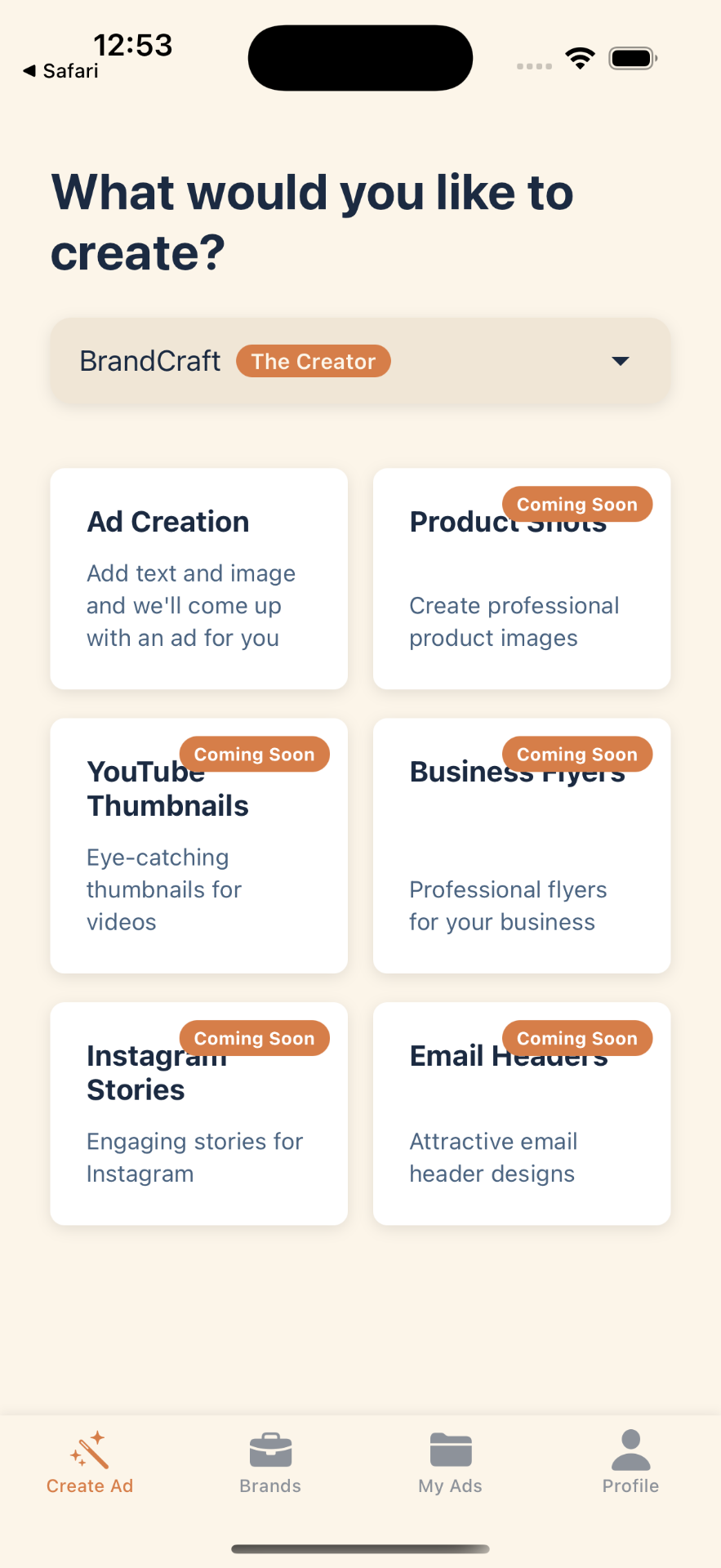Tap the Business Flyers card
Screen dimensions: 721x1568
click(521, 845)
